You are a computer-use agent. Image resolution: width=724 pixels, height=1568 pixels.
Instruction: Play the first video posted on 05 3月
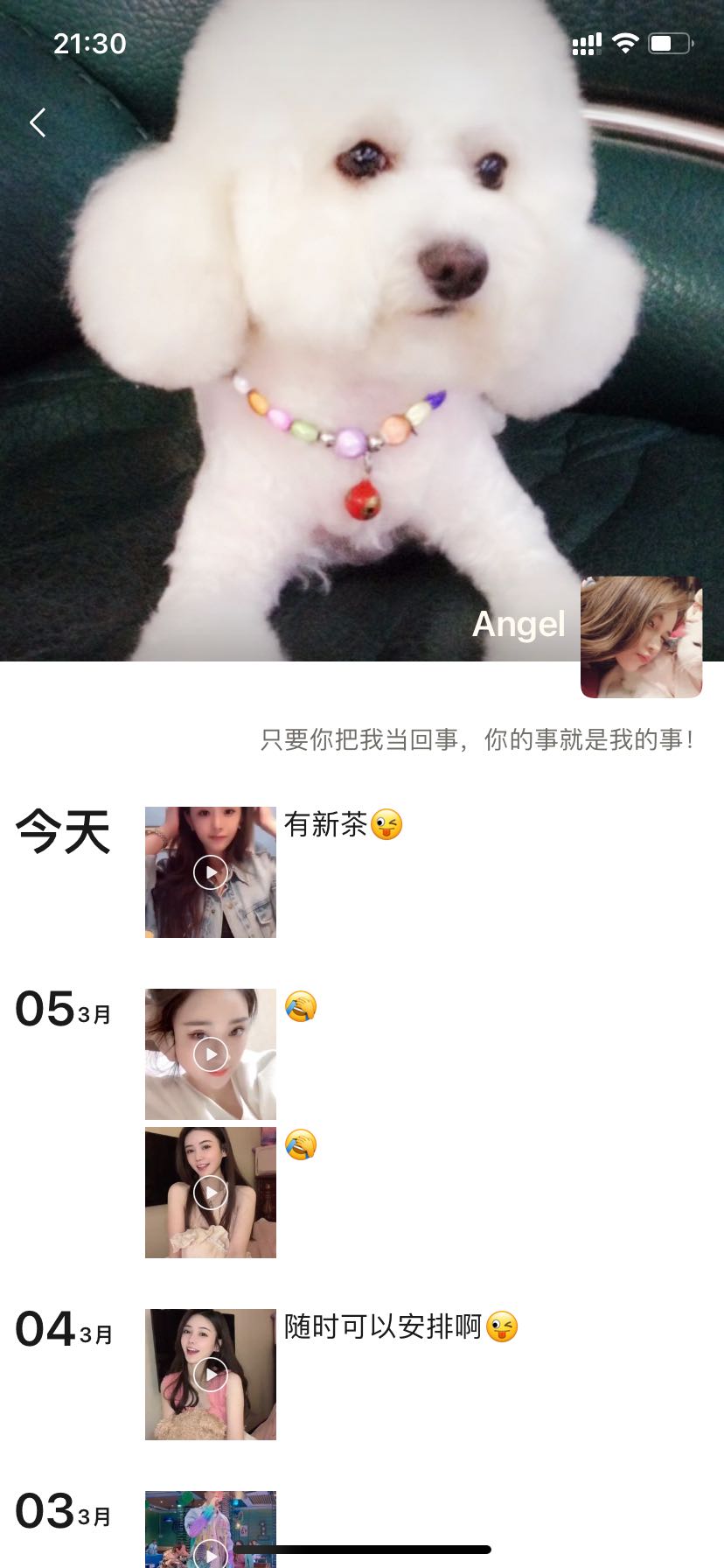click(211, 1054)
